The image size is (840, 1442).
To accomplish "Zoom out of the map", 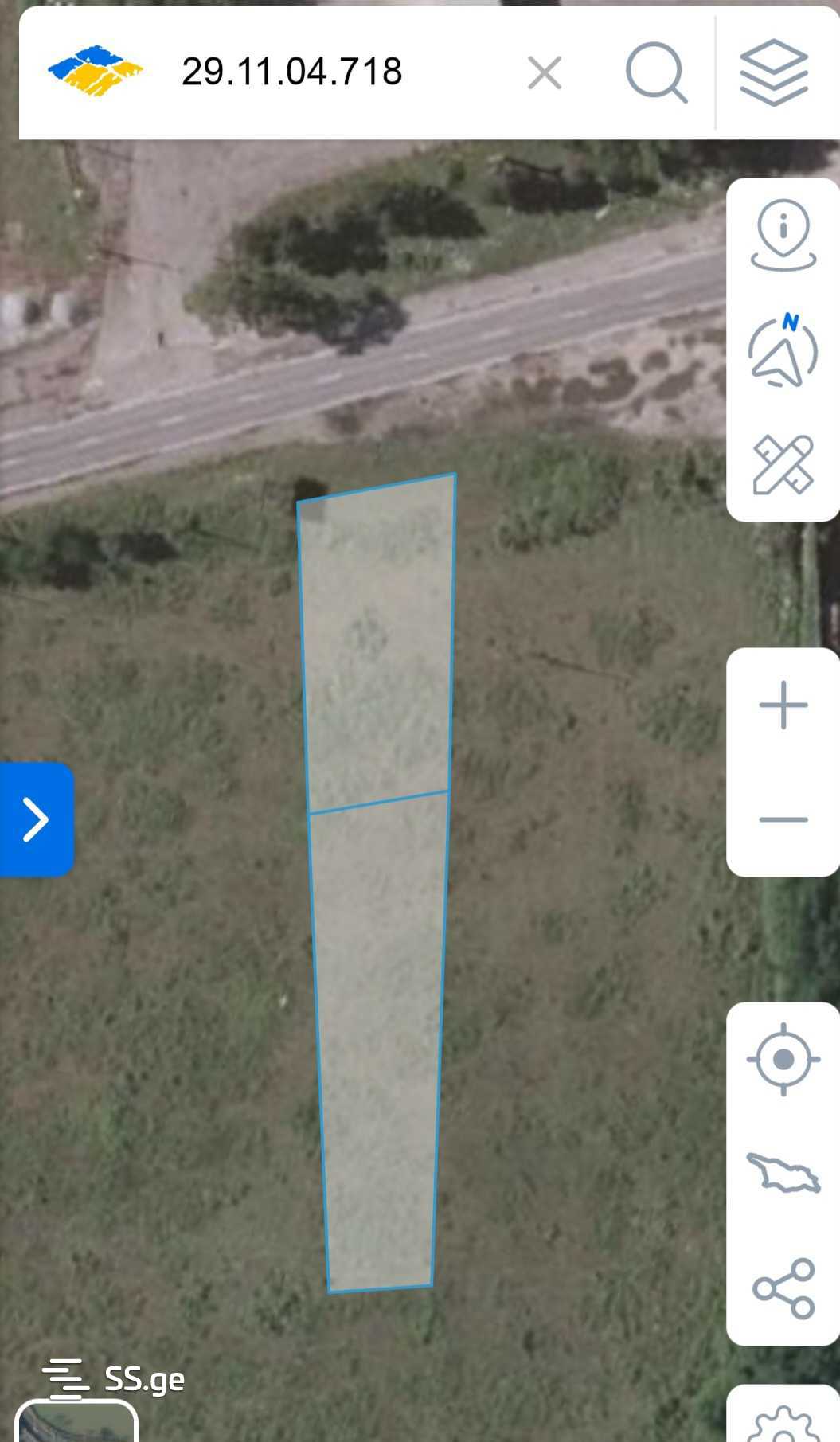I will 783,819.
